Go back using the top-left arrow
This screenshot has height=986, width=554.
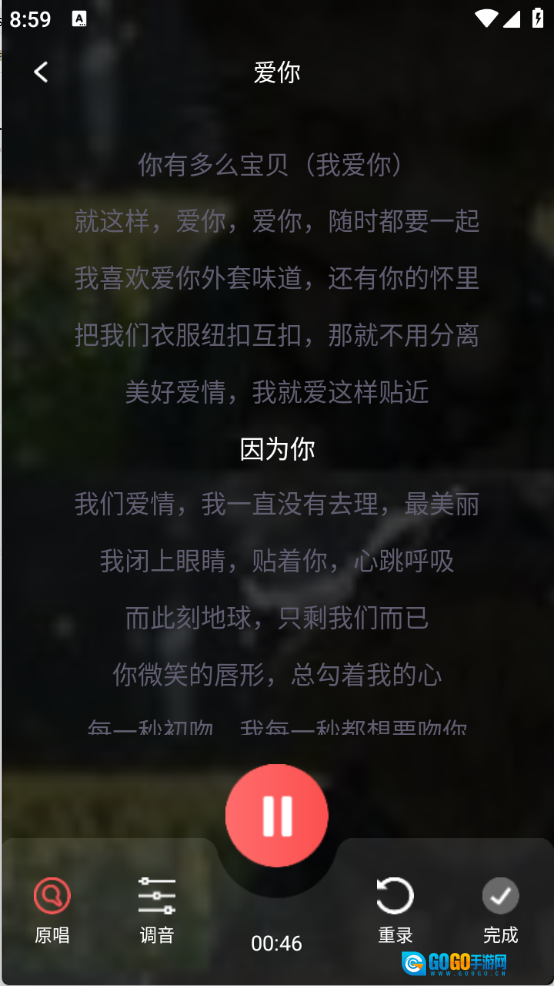click(x=41, y=72)
